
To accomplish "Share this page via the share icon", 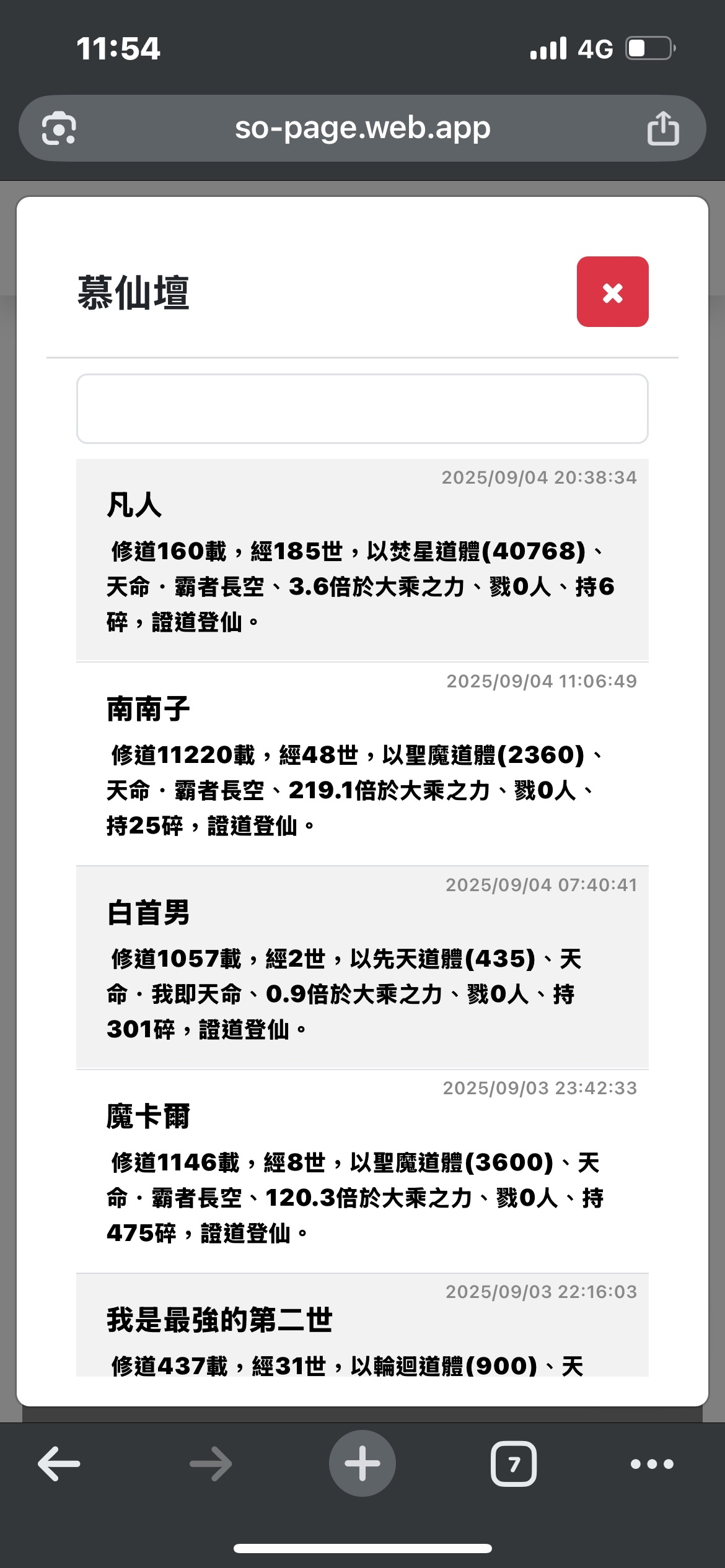I will click(x=662, y=128).
